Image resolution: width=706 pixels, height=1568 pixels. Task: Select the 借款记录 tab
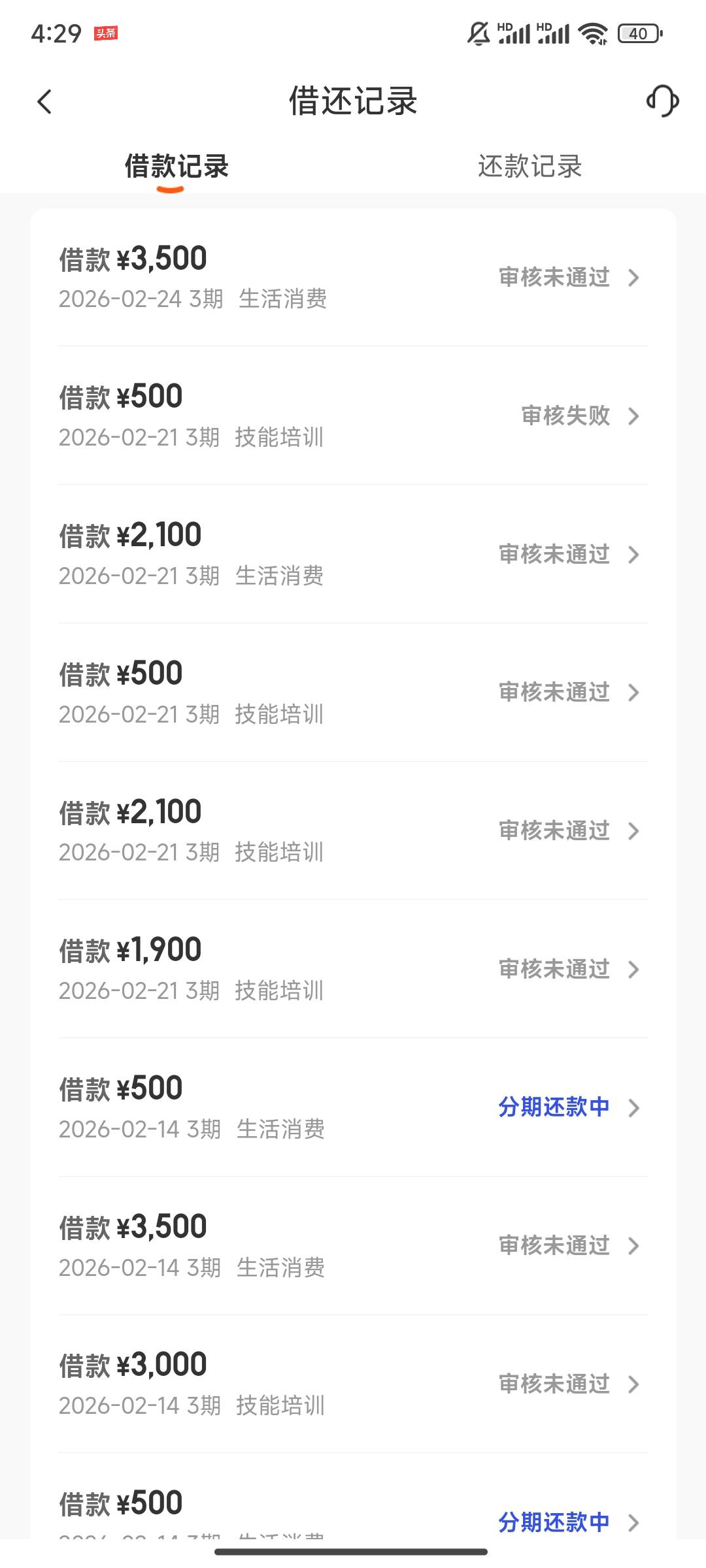(176, 167)
